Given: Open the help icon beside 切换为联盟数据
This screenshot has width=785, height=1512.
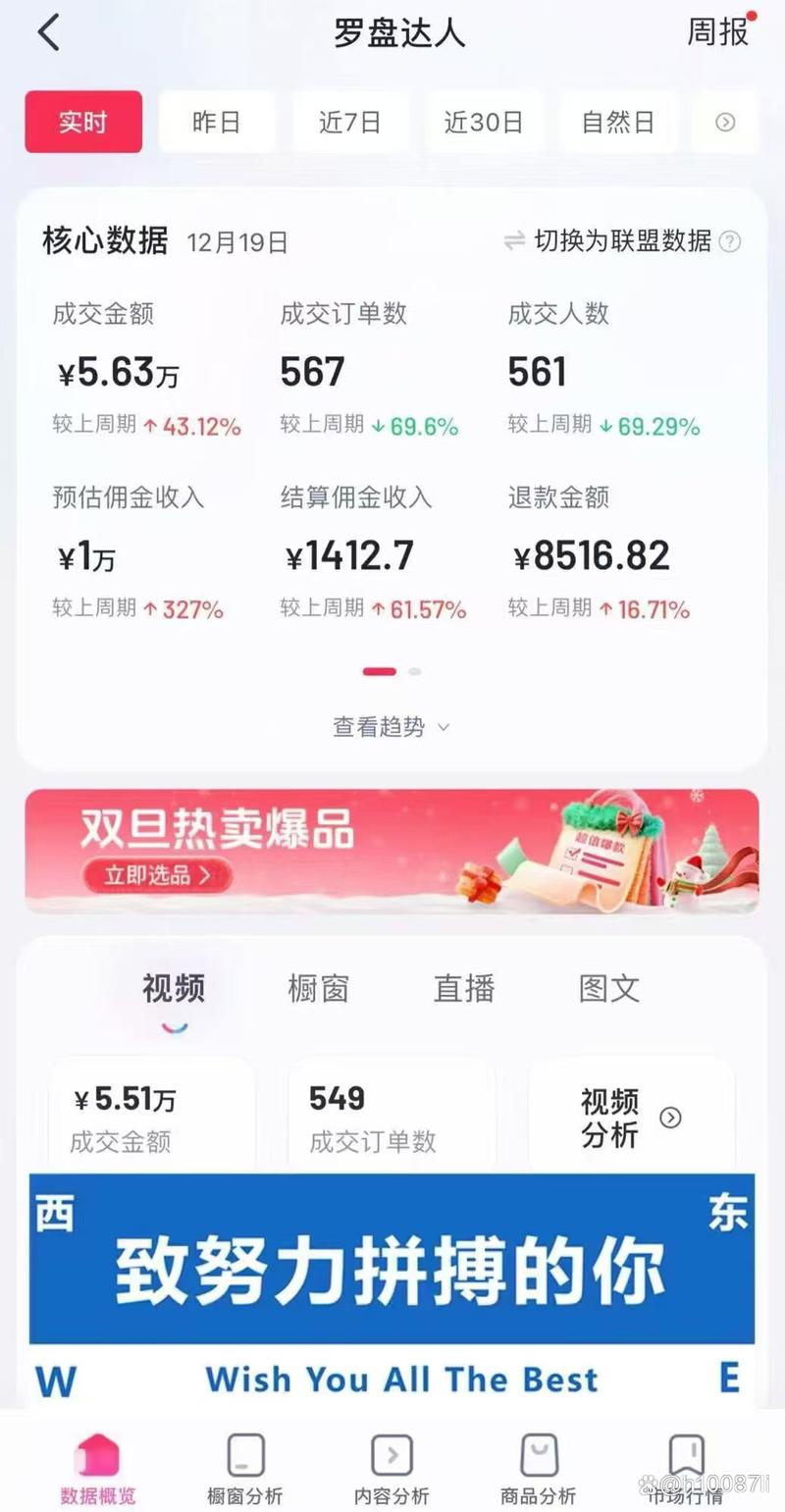Looking at the screenshot, I should tap(730, 241).
